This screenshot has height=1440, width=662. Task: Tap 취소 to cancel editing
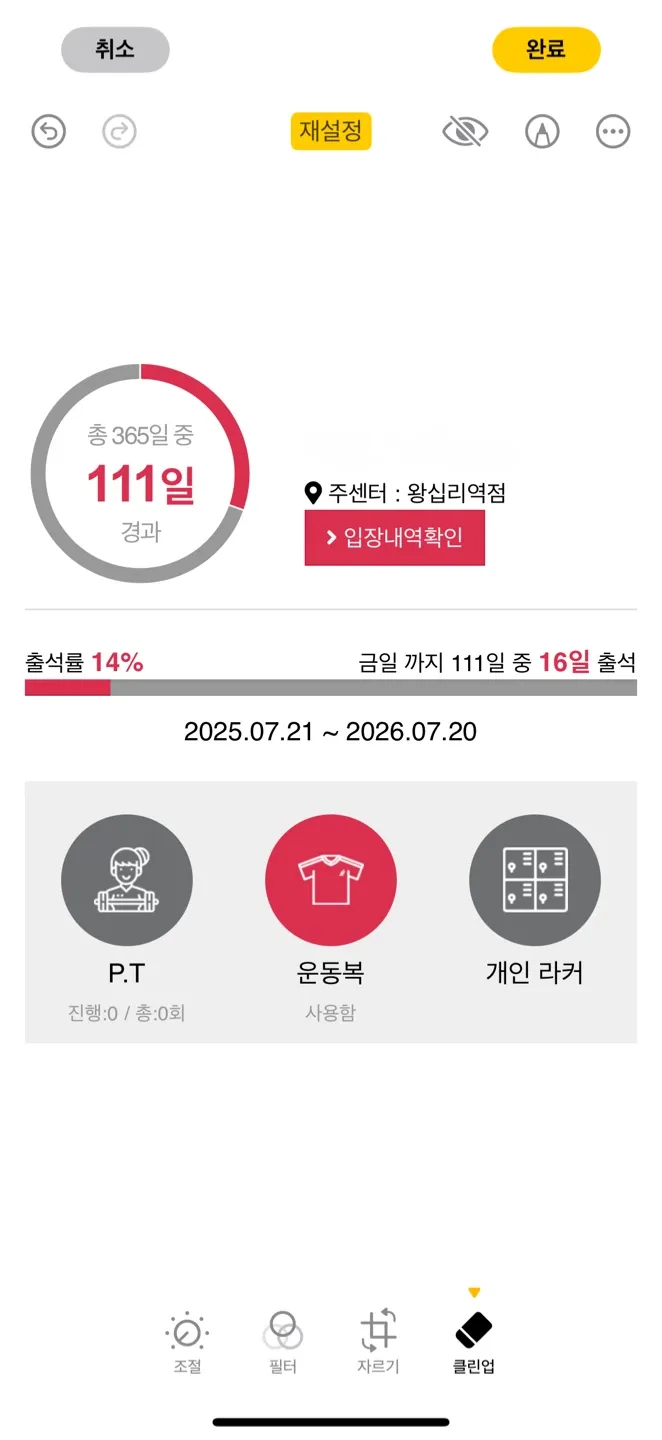[x=115, y=50]
